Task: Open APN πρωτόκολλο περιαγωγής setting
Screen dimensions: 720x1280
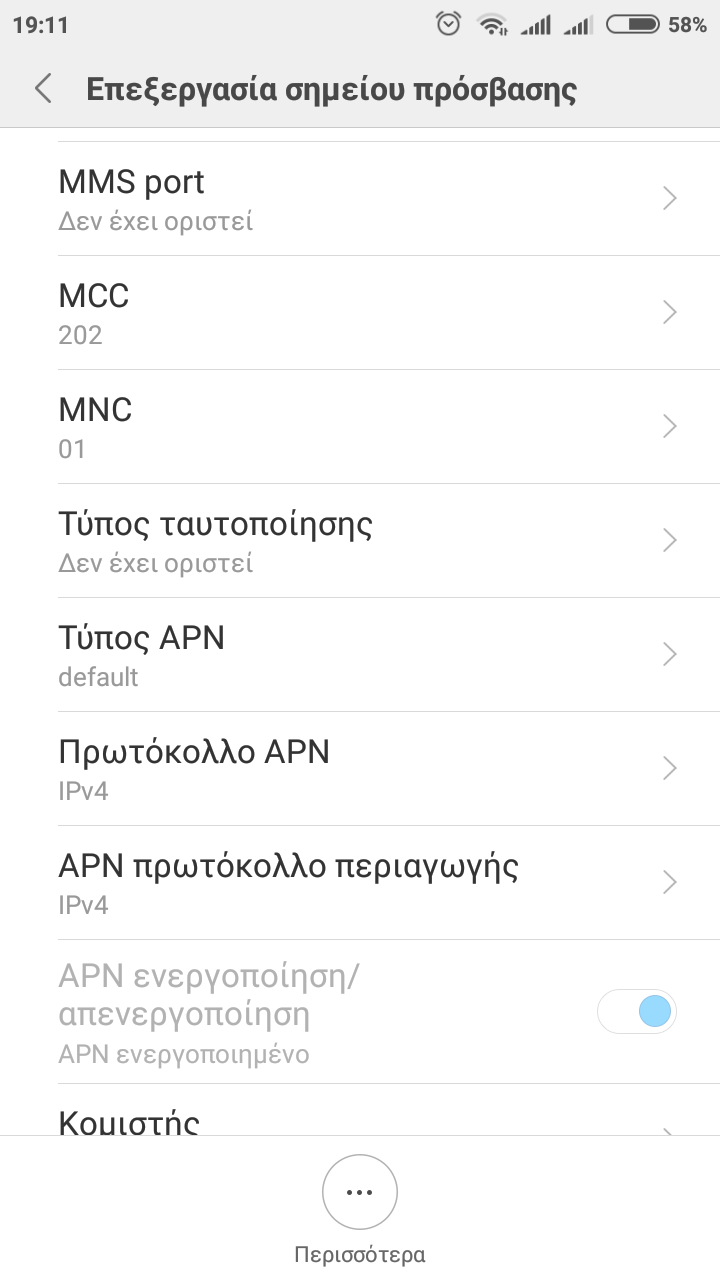Action: click(x=360, y=883)
